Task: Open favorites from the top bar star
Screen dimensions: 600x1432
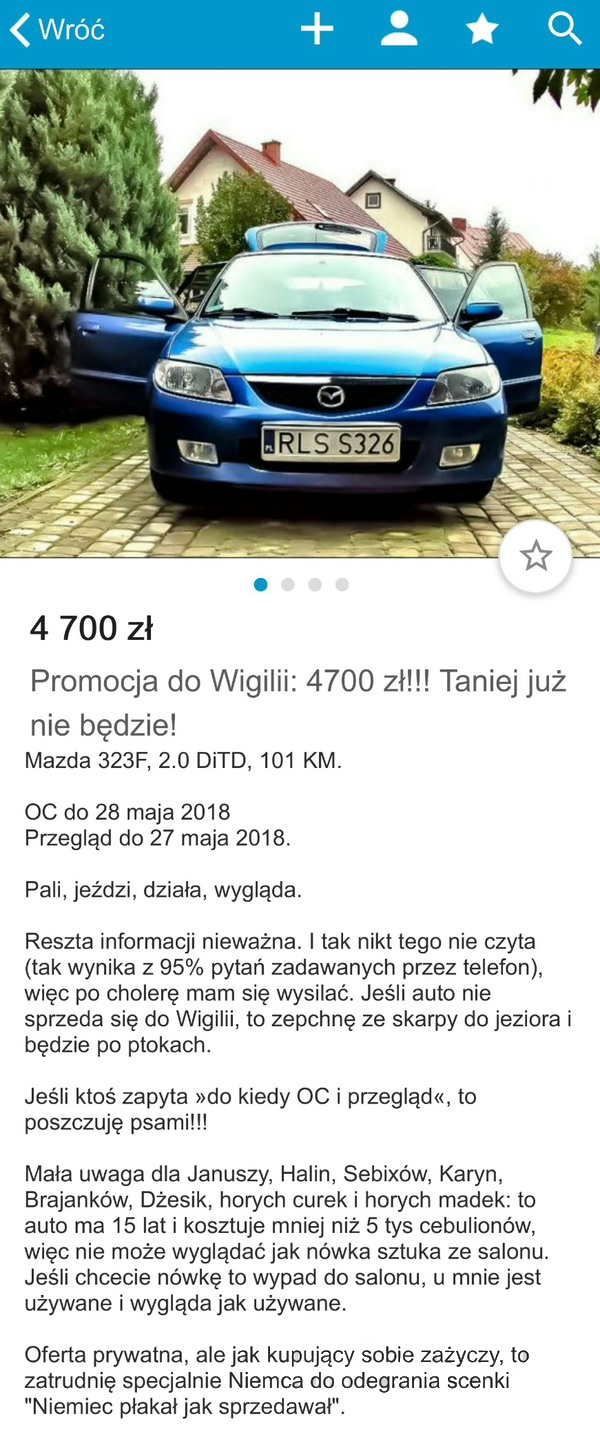Action: point(482,30)
